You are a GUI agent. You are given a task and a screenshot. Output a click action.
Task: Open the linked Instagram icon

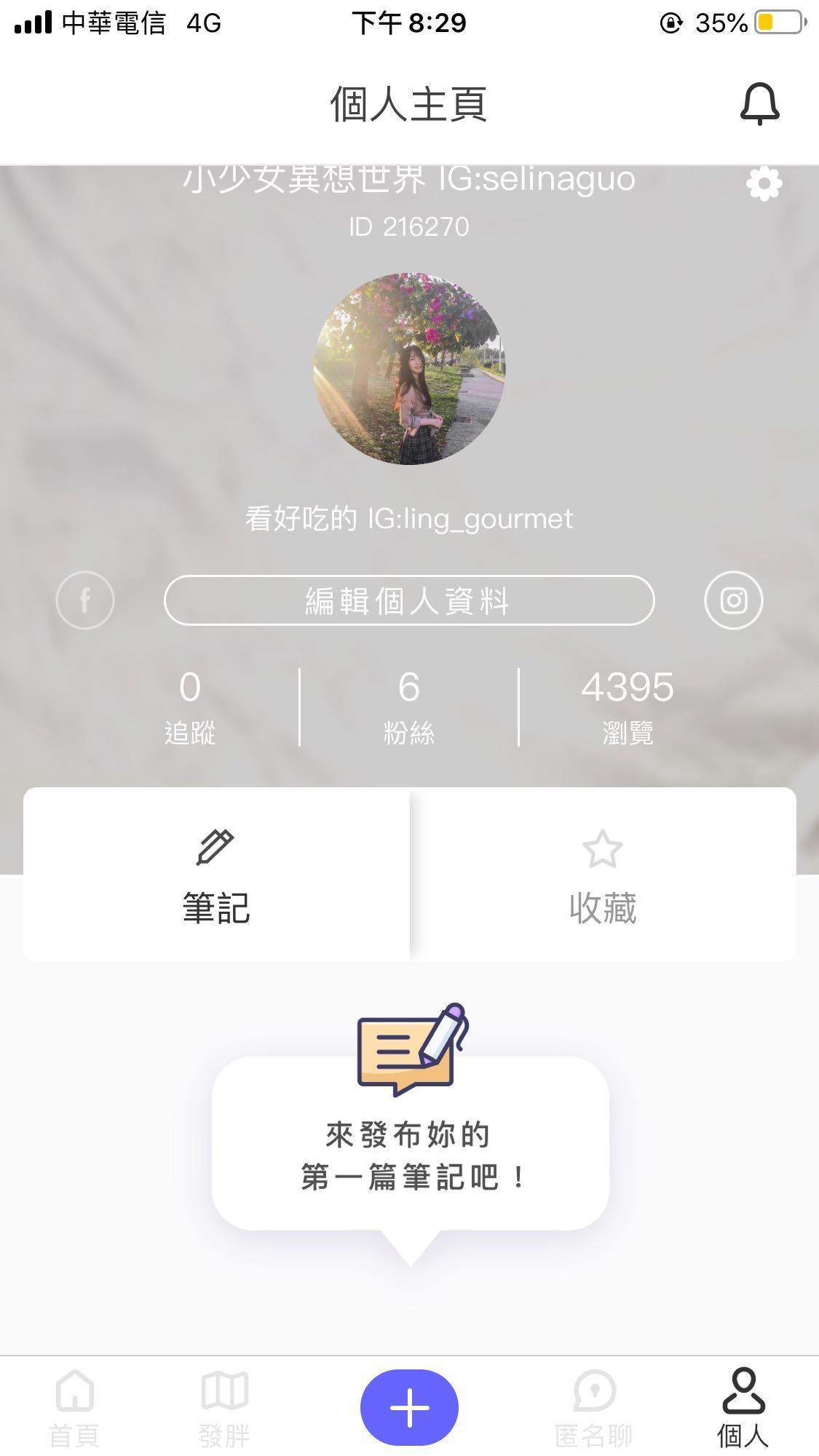click(x=733, y=601)
